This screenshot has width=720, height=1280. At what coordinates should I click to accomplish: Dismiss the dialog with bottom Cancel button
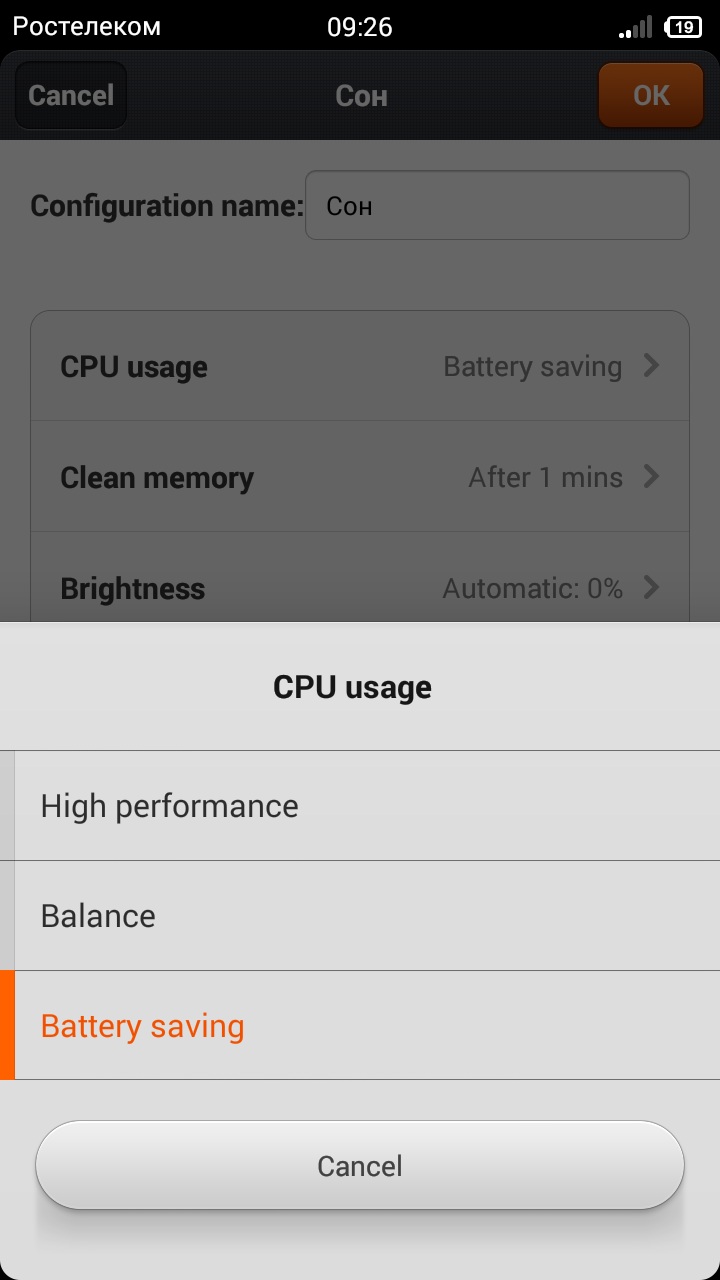click(x=360, y=1165)
